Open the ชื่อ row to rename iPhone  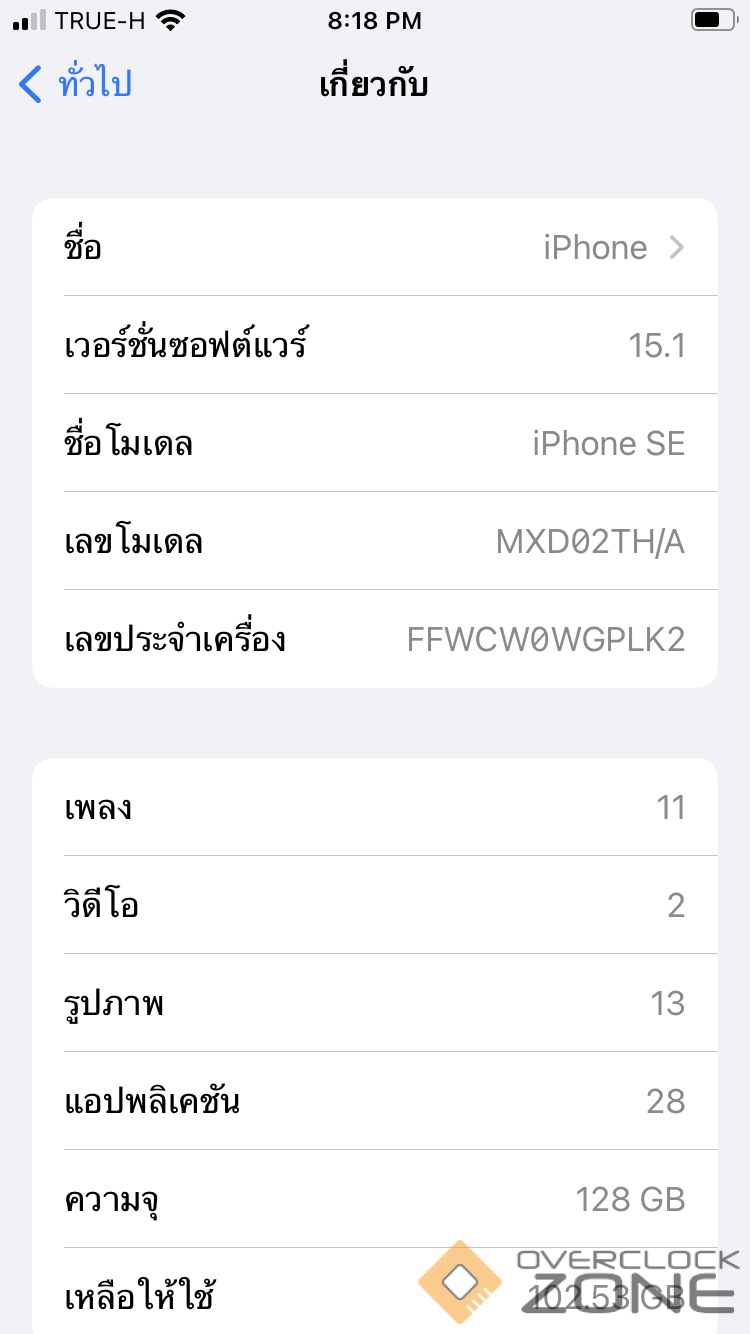[x=375, y=247]
